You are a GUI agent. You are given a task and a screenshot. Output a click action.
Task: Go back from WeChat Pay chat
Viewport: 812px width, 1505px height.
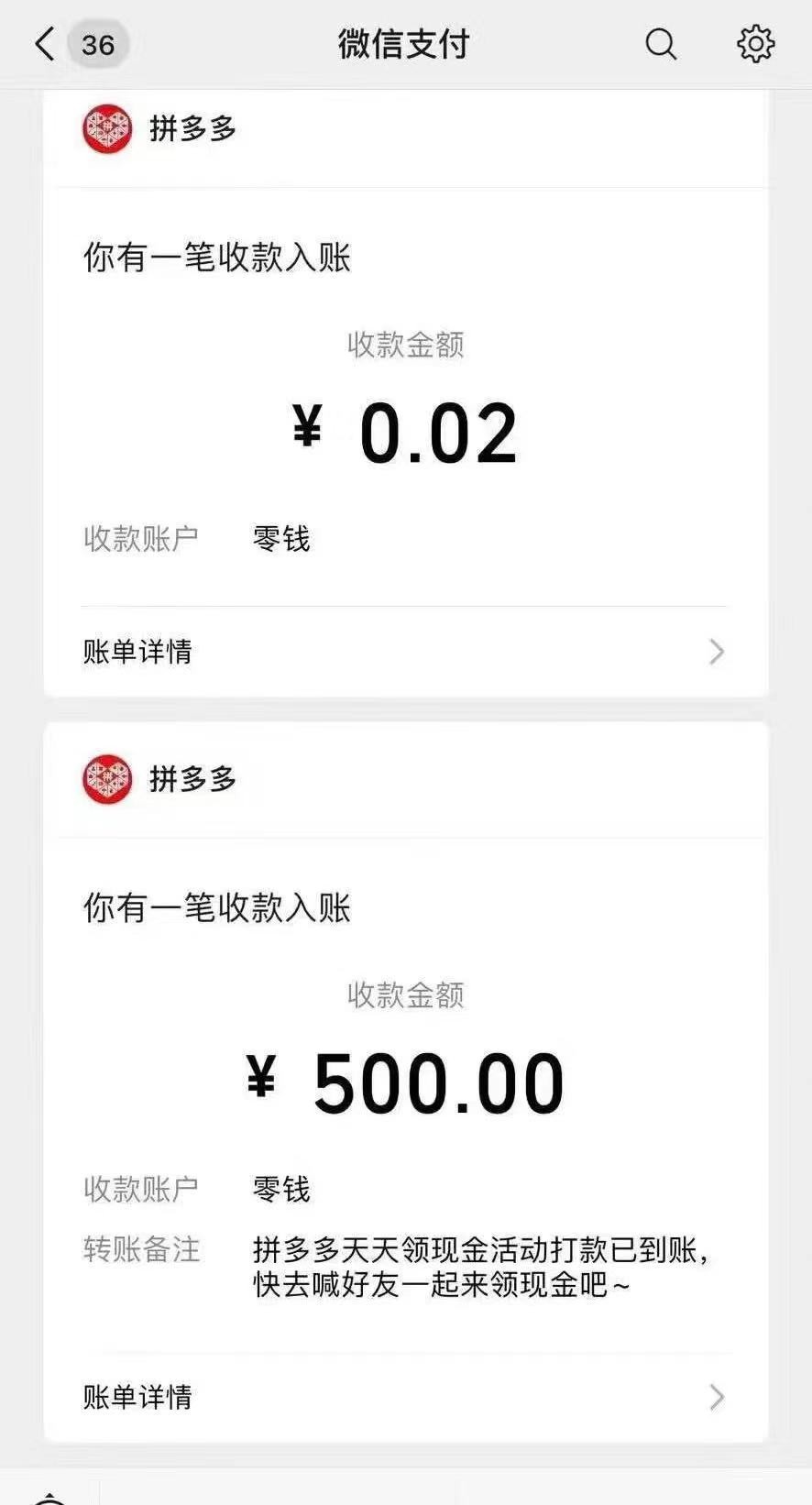pos(44,44)
